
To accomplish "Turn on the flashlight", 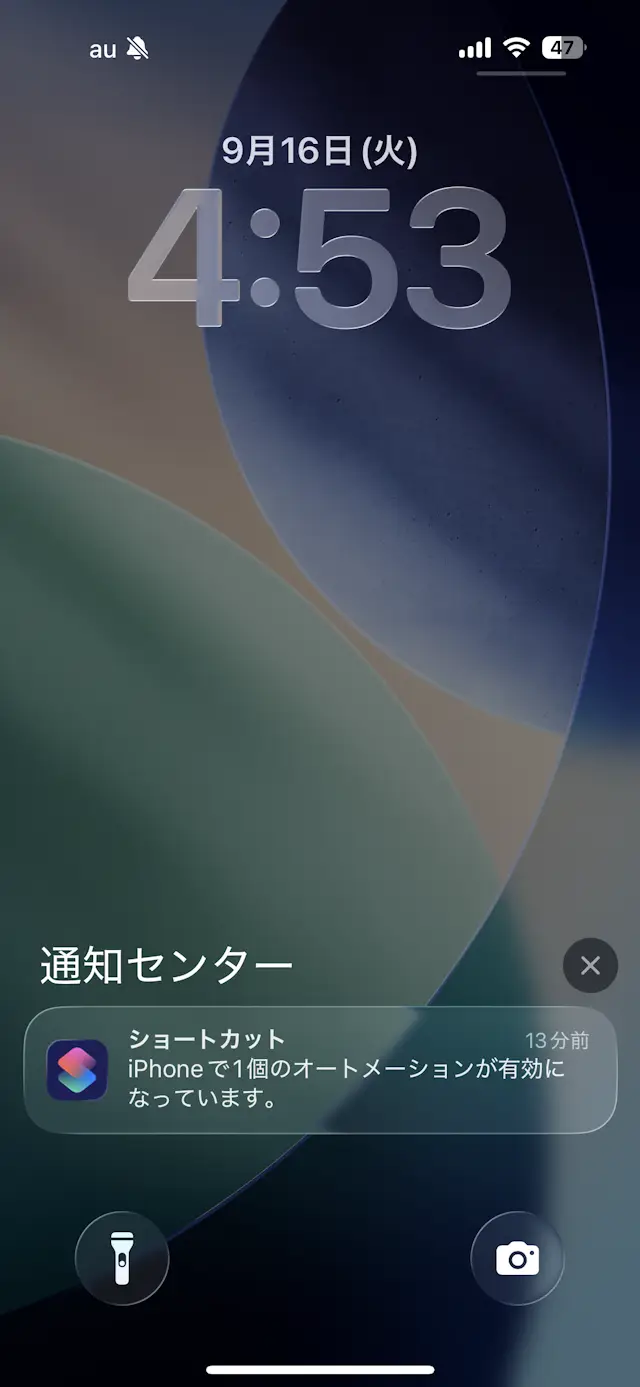I will coord(122,1258).
